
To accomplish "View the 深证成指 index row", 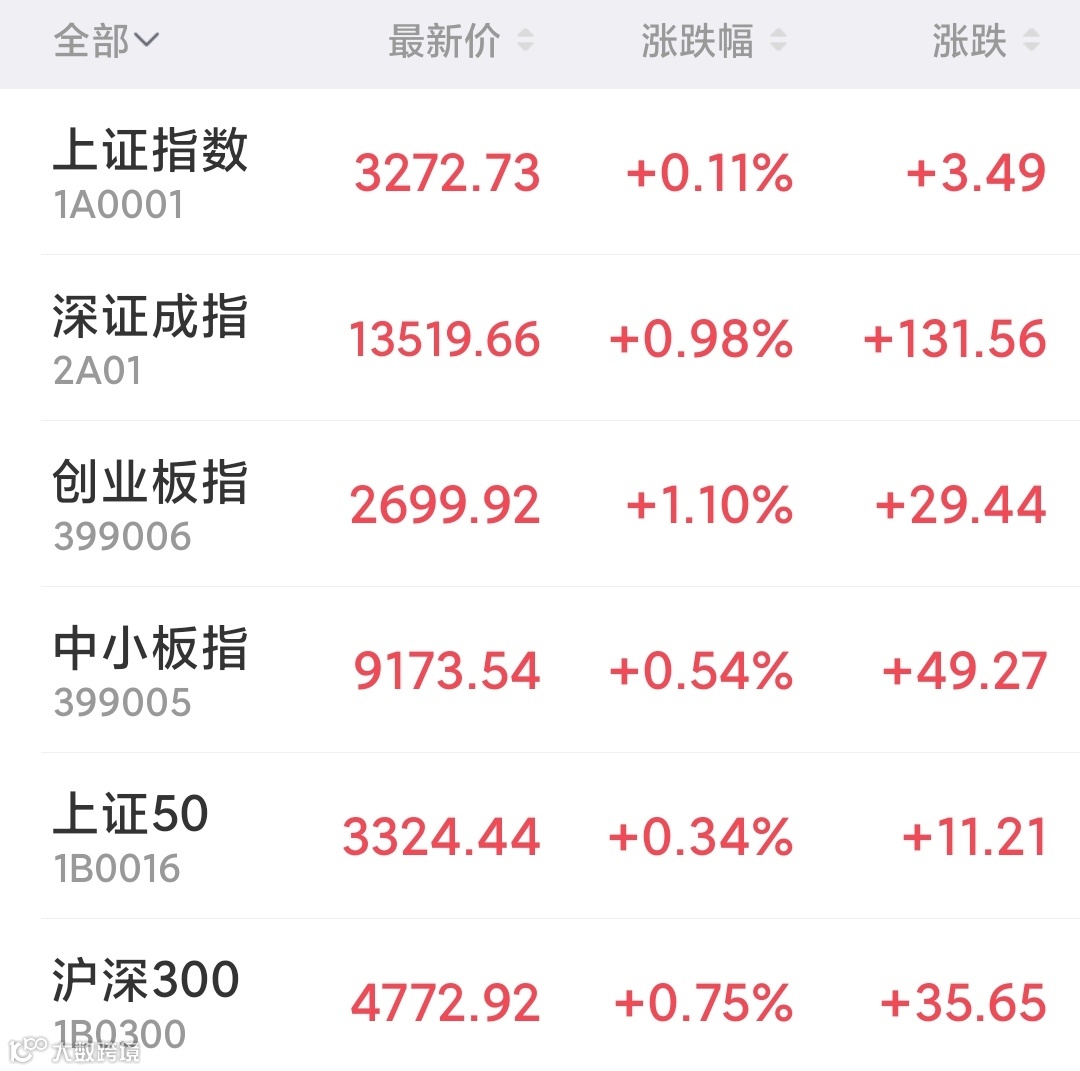I will (x=150, y=338).
